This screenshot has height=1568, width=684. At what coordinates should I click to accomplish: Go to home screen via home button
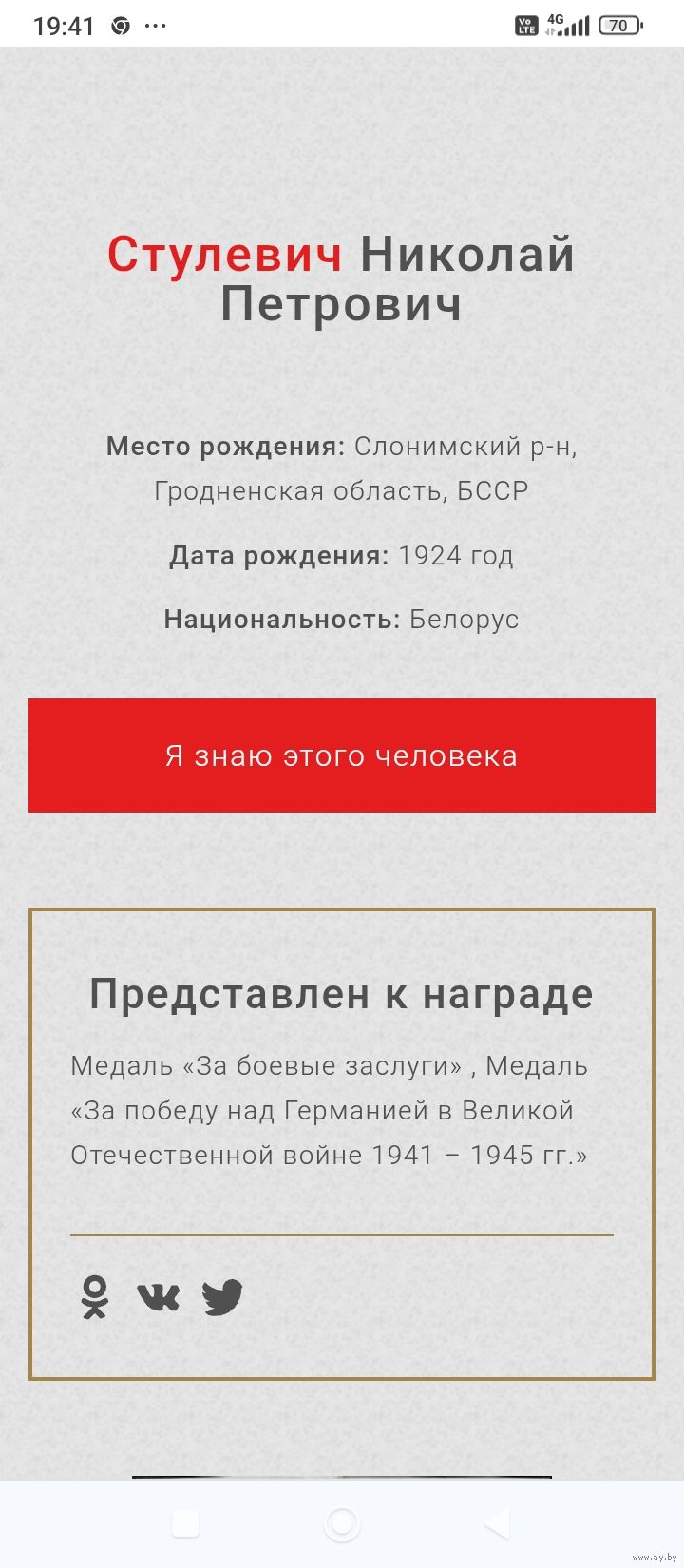[x=342, y=1524]
